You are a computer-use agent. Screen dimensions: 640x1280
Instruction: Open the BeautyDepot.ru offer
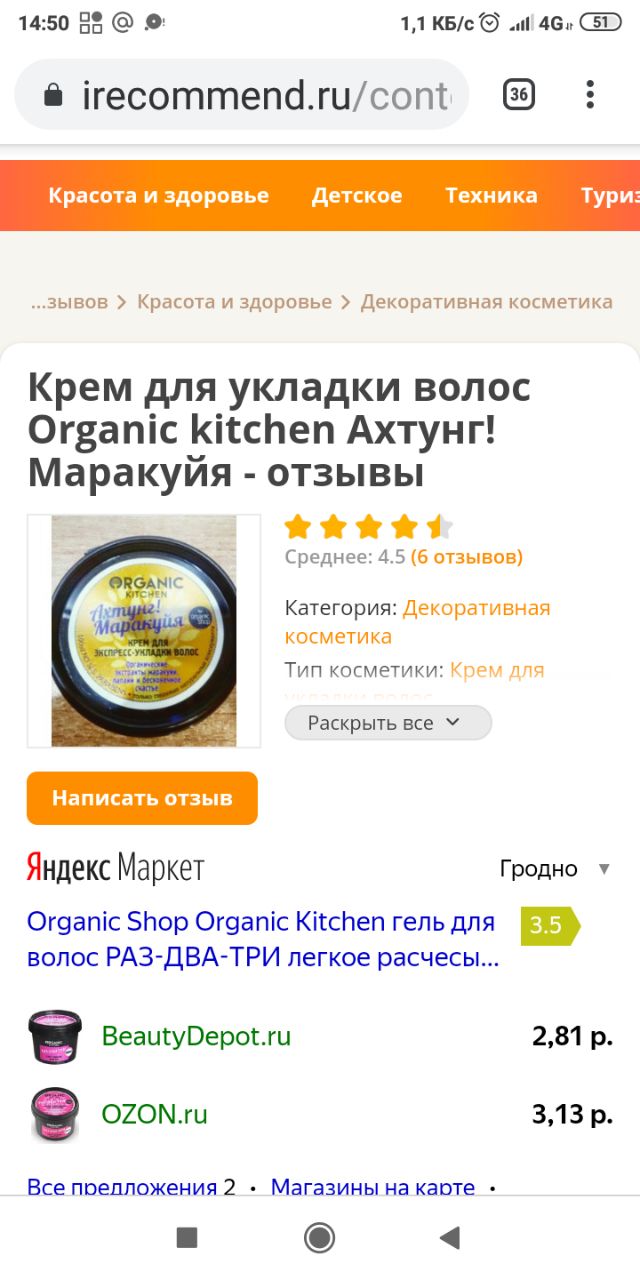click(196, 1036)
